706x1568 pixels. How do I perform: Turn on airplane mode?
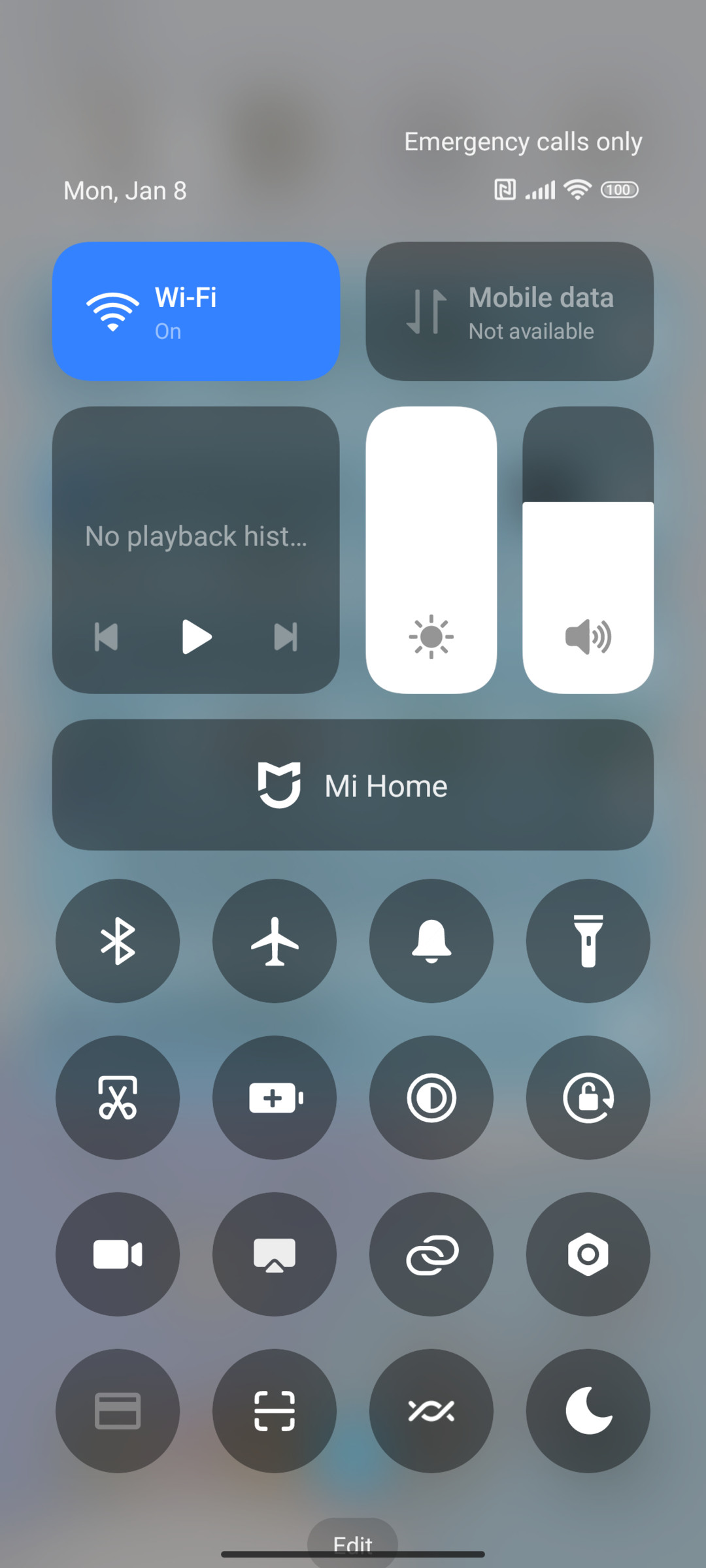tap(275, 941)
